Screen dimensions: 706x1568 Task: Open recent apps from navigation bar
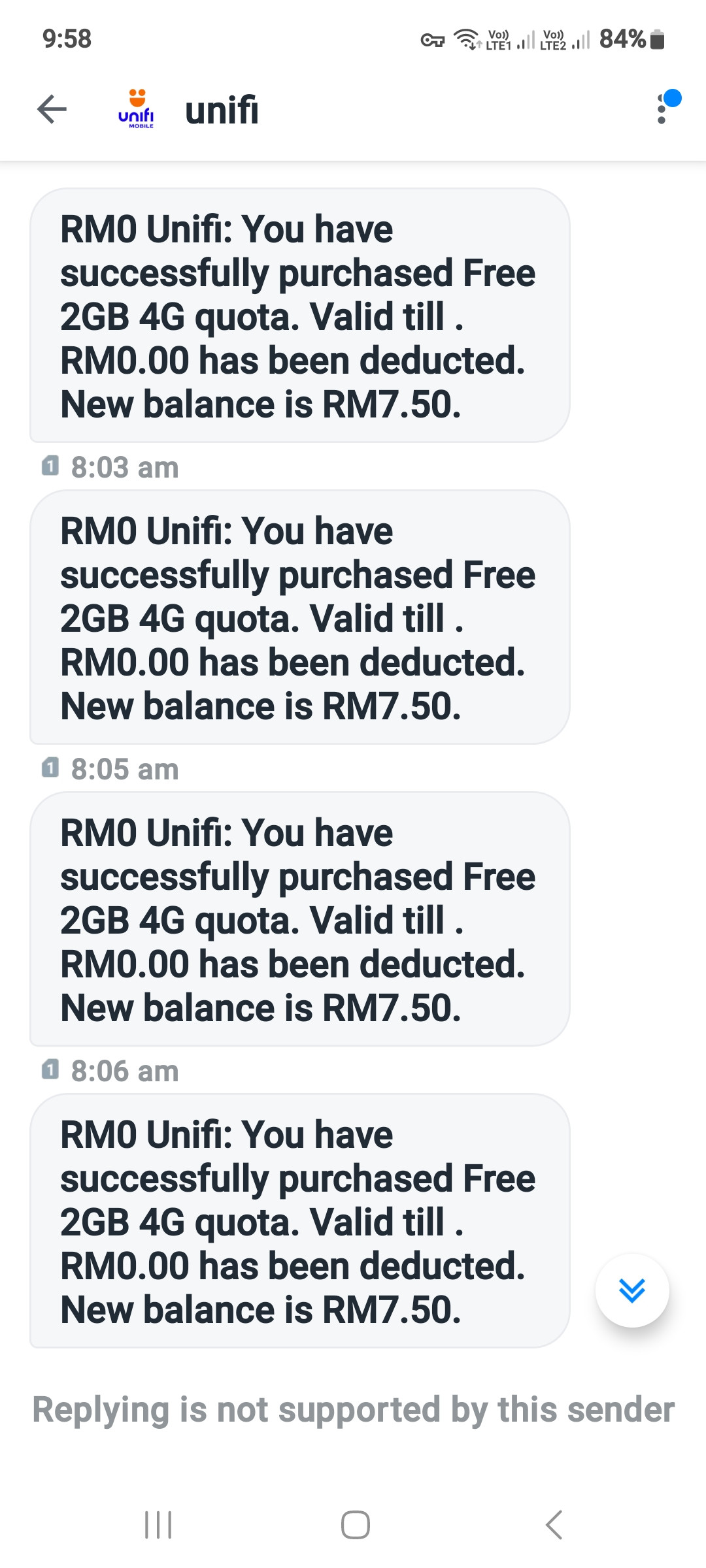point(158,1525)
